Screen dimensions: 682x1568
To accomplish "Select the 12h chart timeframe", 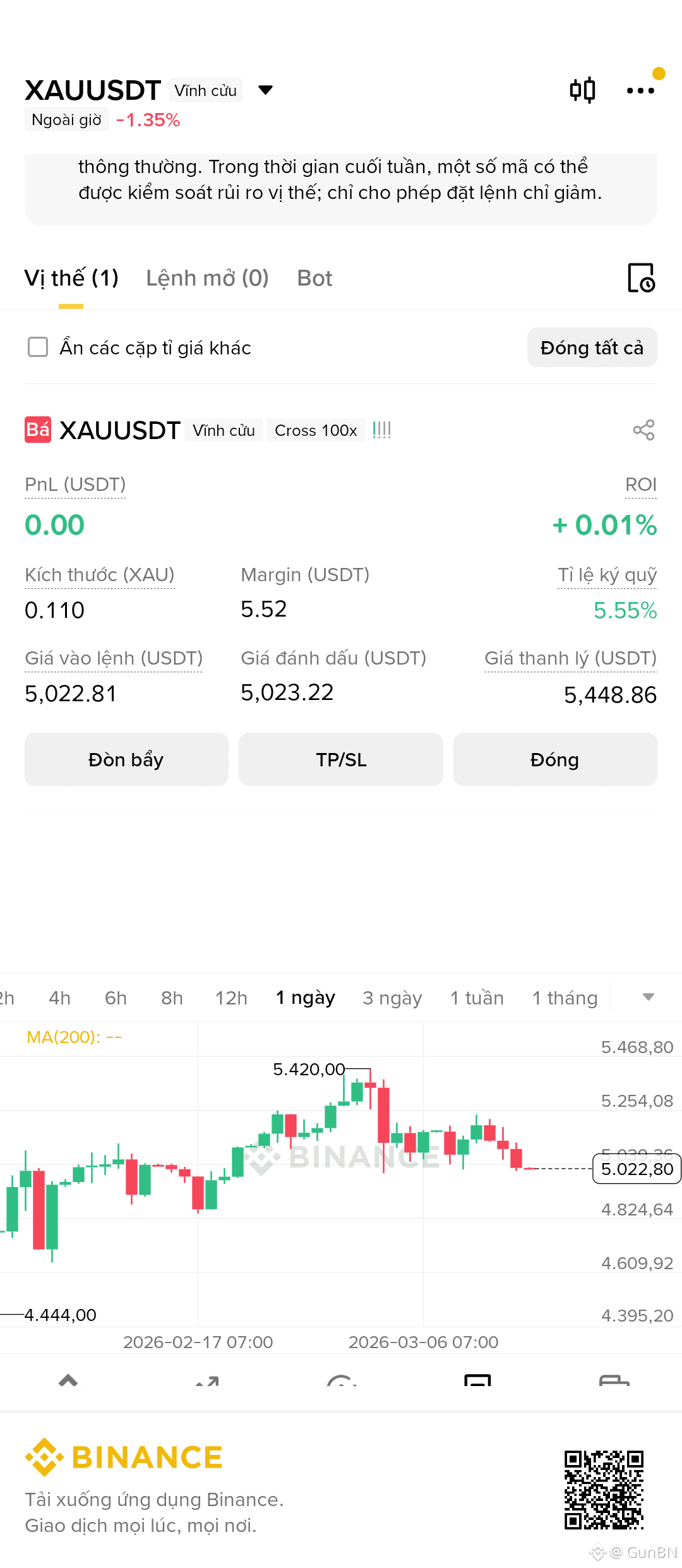I will click(231, 998).
